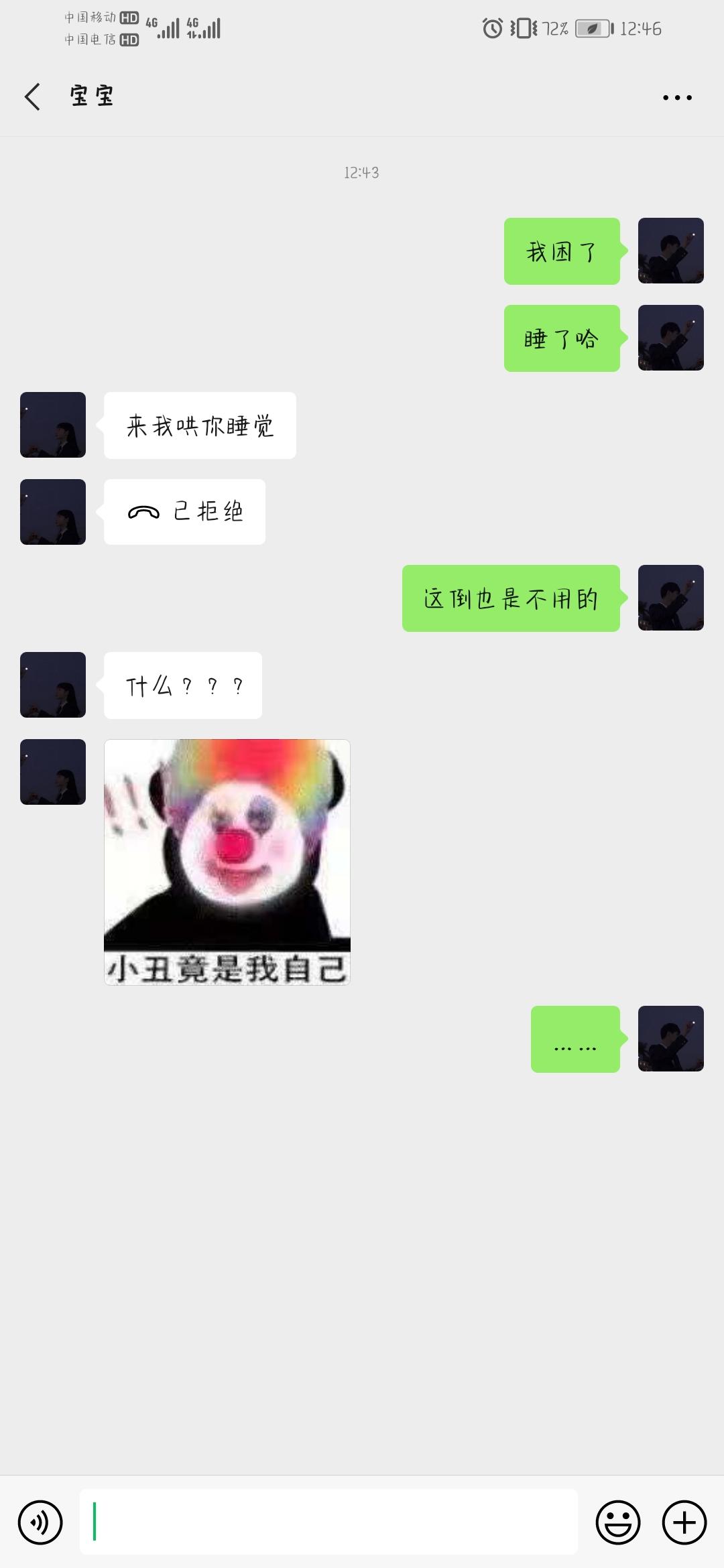Screen dimensions: 724x1568
Task: Go back from the 宝宝 chat
Action: point(32,96)
